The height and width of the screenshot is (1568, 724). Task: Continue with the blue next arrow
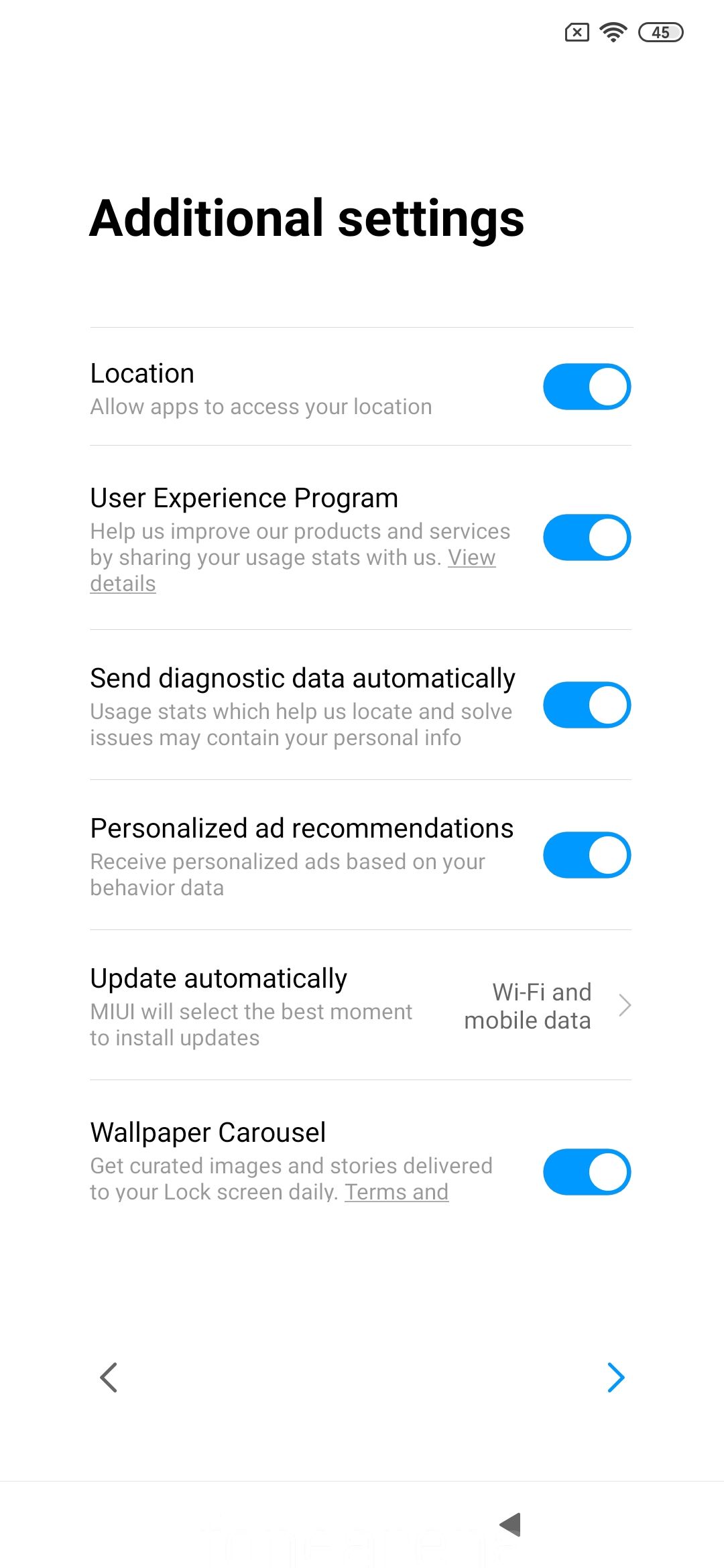tap(615, 1378)
